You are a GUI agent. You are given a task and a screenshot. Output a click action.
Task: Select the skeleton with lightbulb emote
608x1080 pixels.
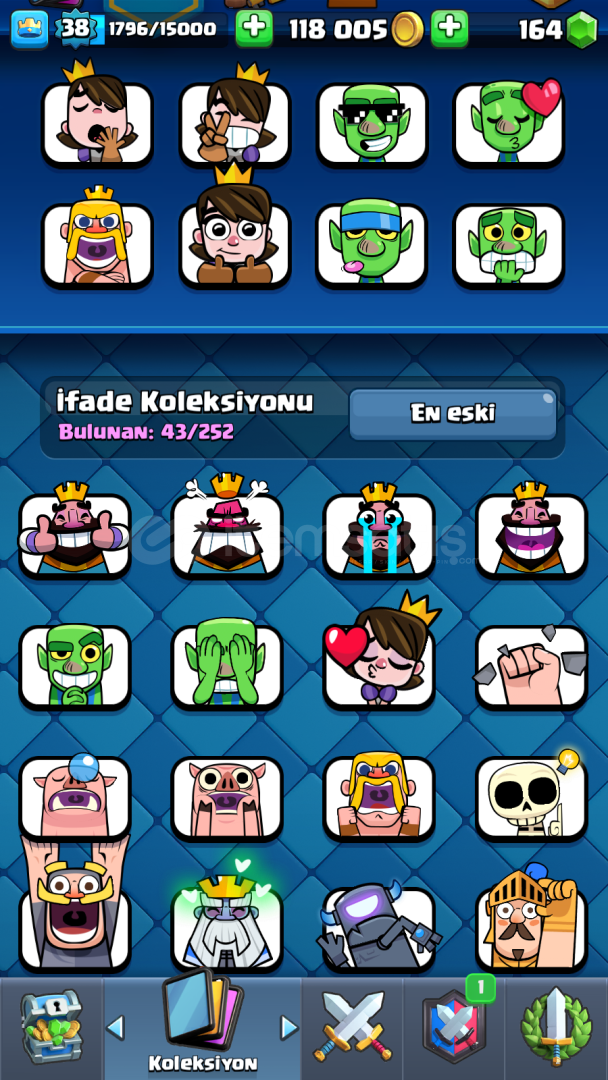coord(531,797)
